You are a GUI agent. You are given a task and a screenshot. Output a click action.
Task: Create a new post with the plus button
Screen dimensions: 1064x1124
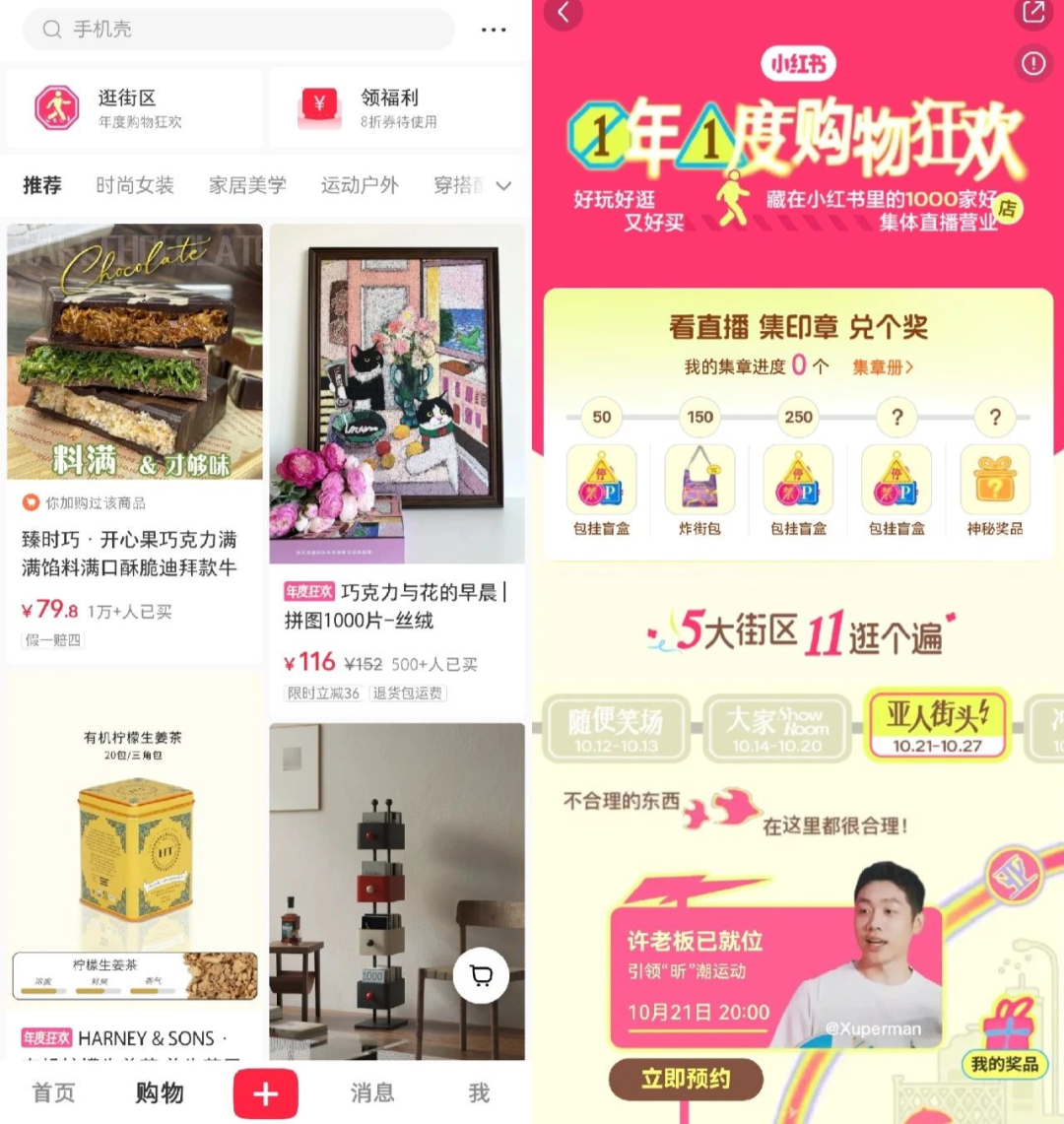(265, 1093)
